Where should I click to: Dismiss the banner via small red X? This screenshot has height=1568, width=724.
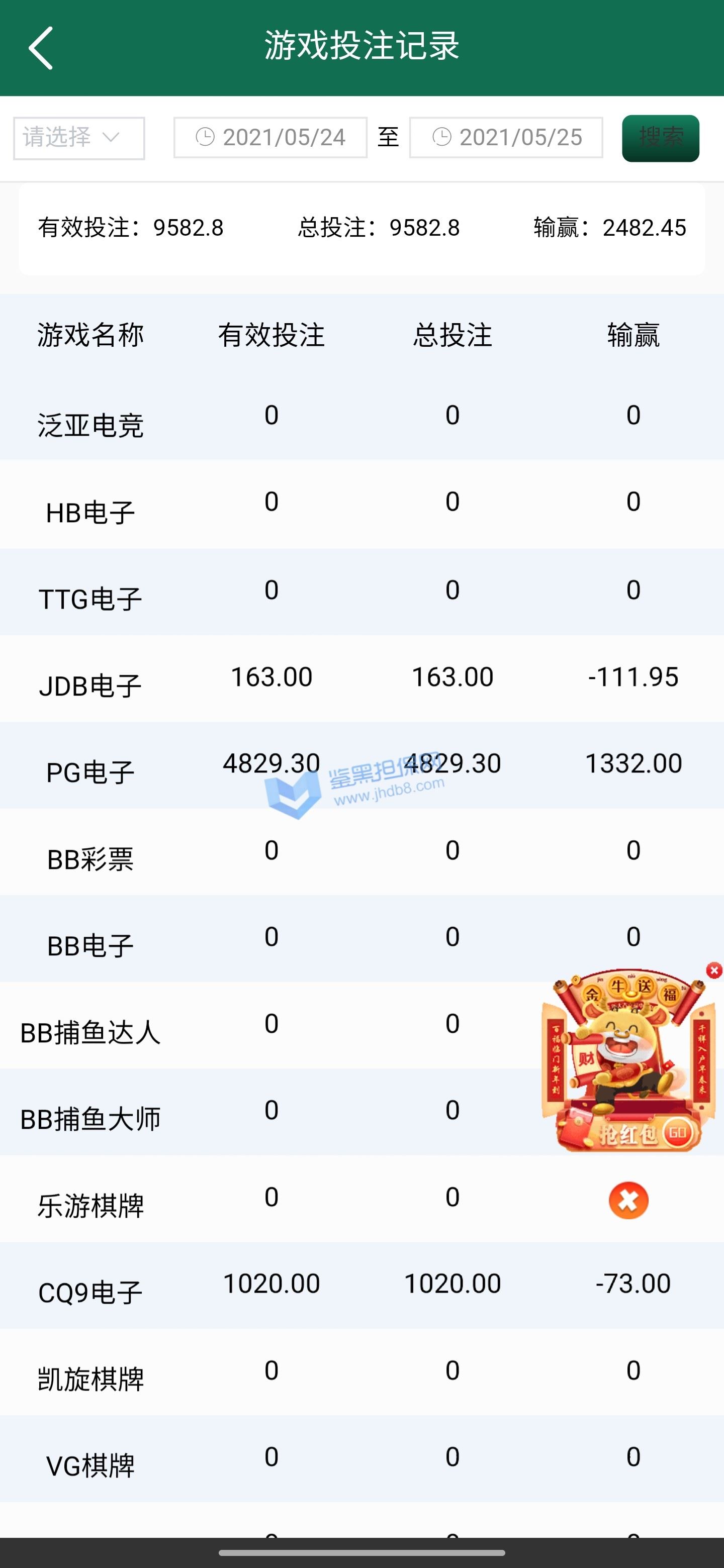[714, 971]
